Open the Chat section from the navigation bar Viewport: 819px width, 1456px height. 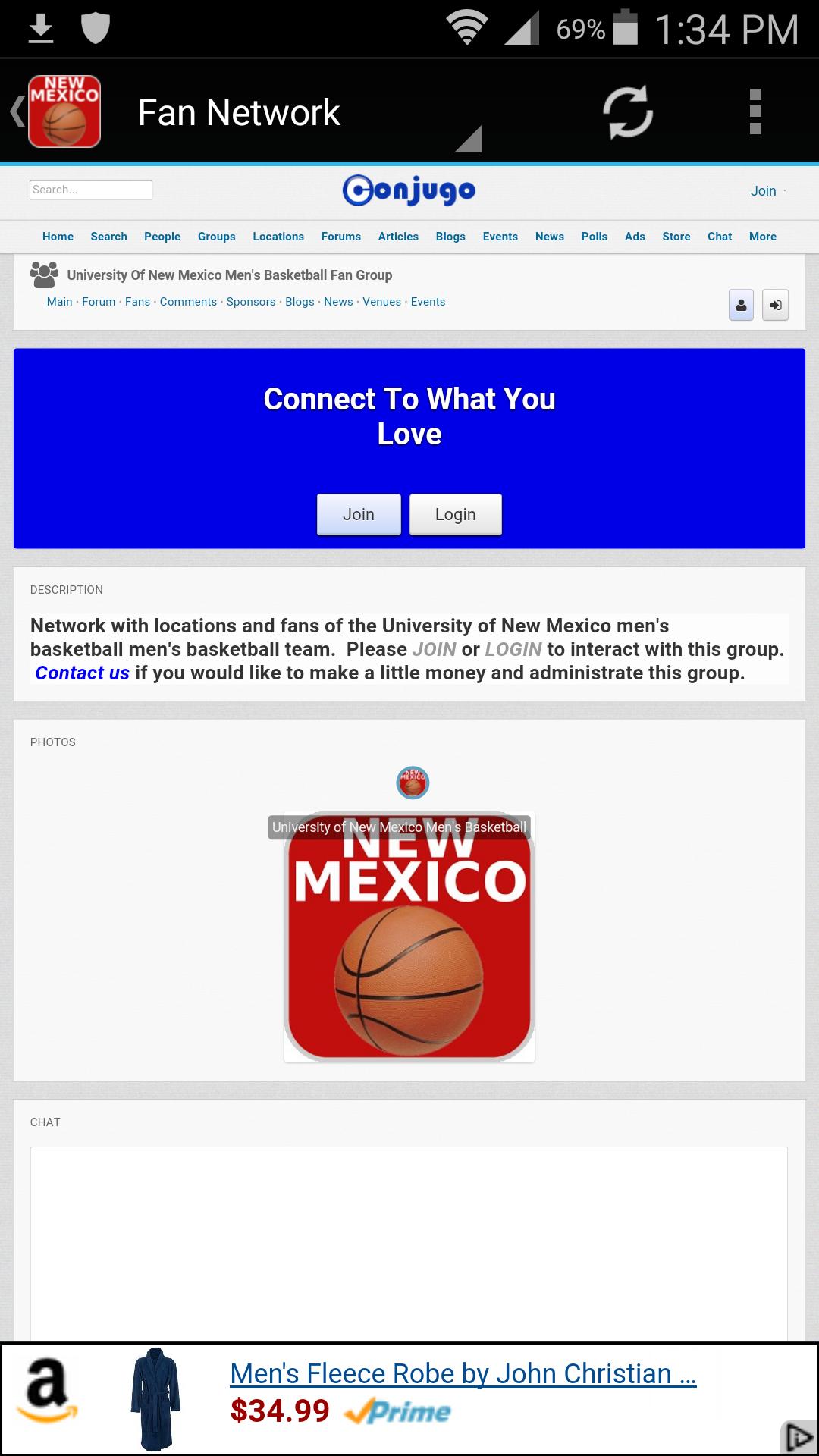tap(719, 237)
